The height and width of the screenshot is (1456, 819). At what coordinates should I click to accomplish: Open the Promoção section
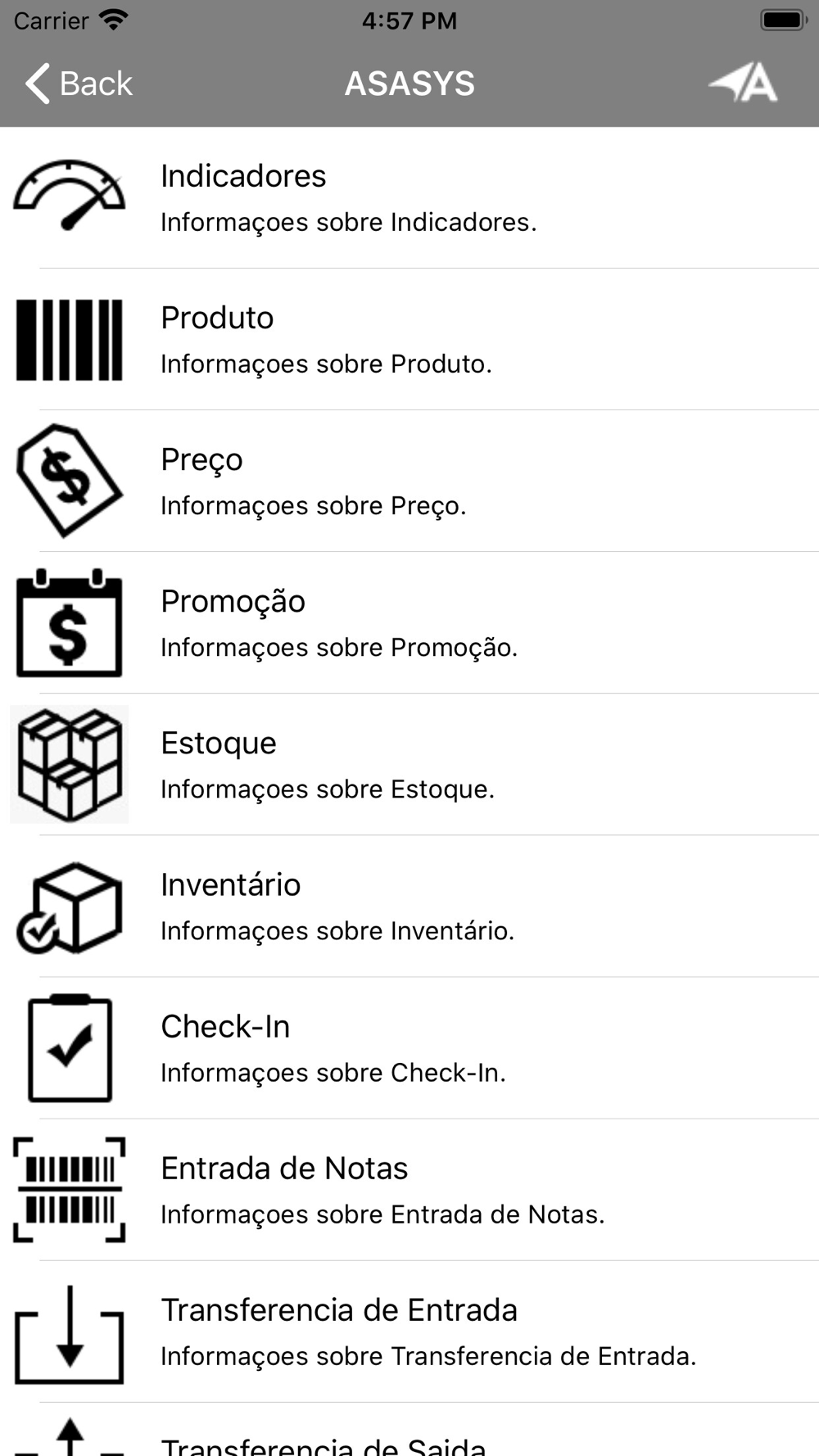coord(409,622)
